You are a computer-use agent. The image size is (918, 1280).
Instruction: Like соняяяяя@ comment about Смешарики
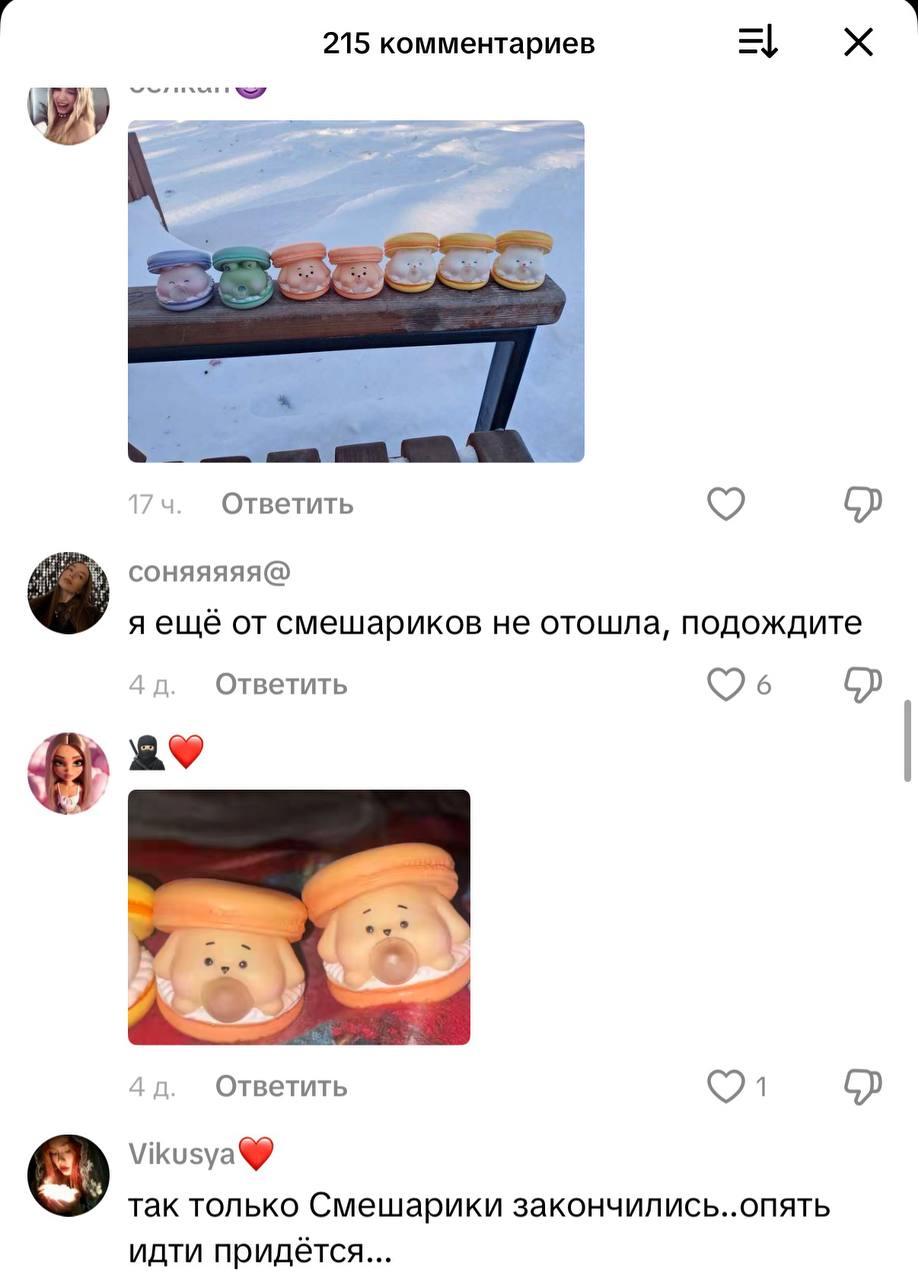pos(726,685)
